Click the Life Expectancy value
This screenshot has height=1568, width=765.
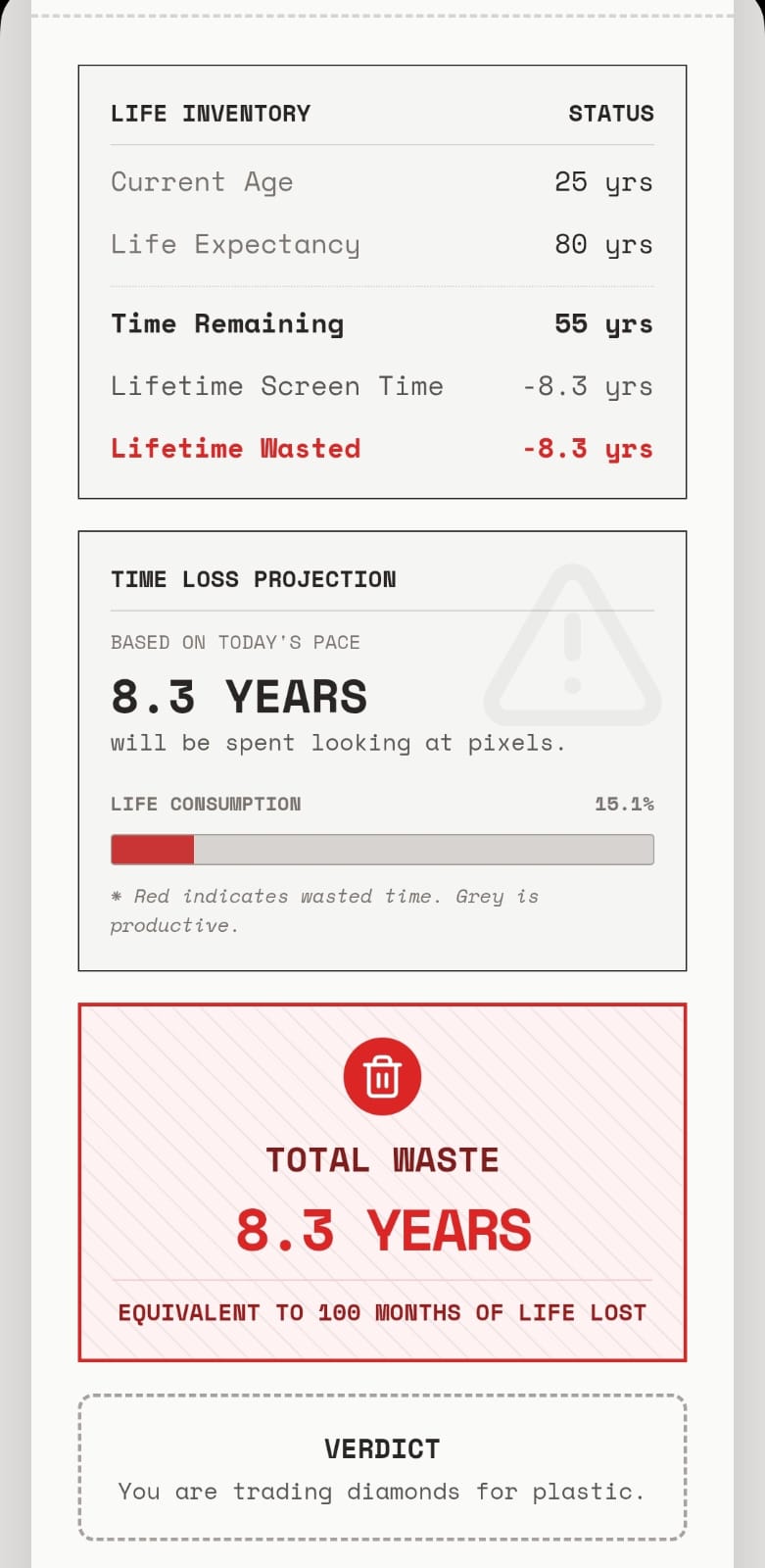602,244
